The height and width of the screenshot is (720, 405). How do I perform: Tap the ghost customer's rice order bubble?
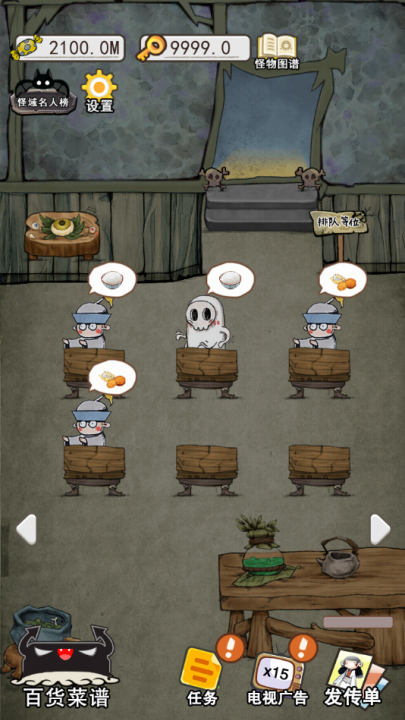point(230,280)
